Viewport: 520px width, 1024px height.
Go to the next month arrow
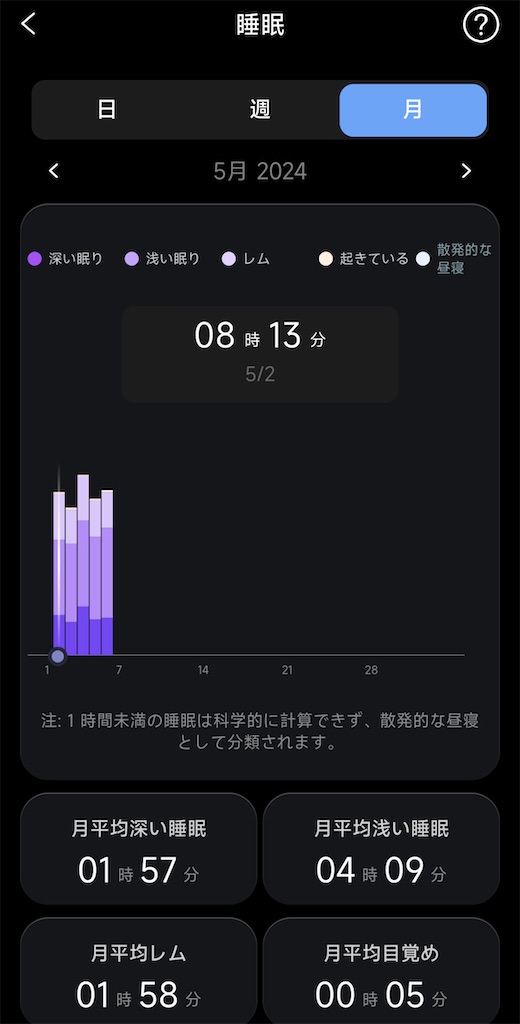tap(466, 171)
